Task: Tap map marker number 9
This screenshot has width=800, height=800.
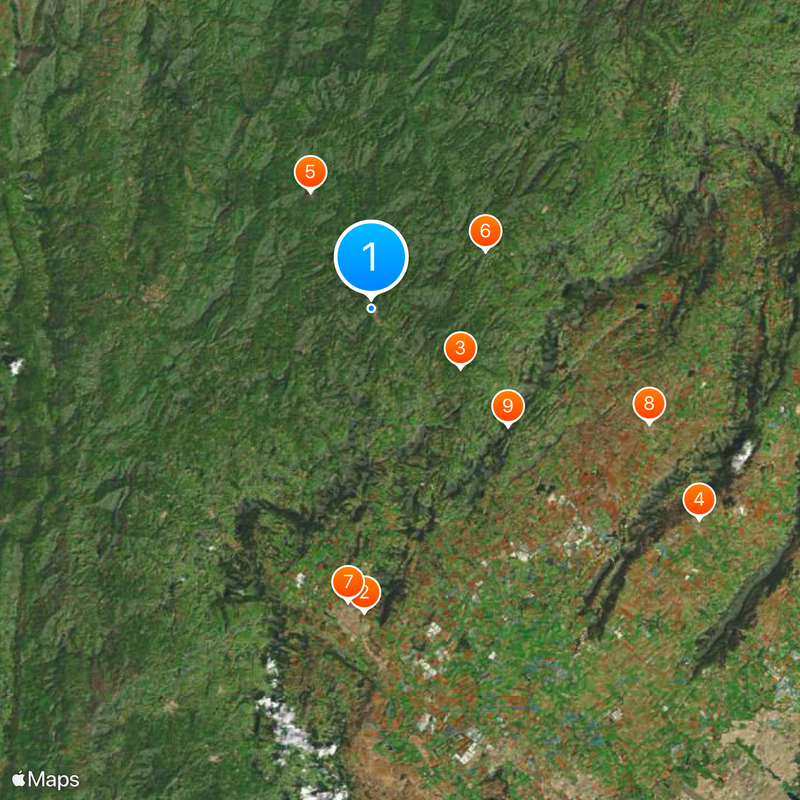Action: click(508, 405)
